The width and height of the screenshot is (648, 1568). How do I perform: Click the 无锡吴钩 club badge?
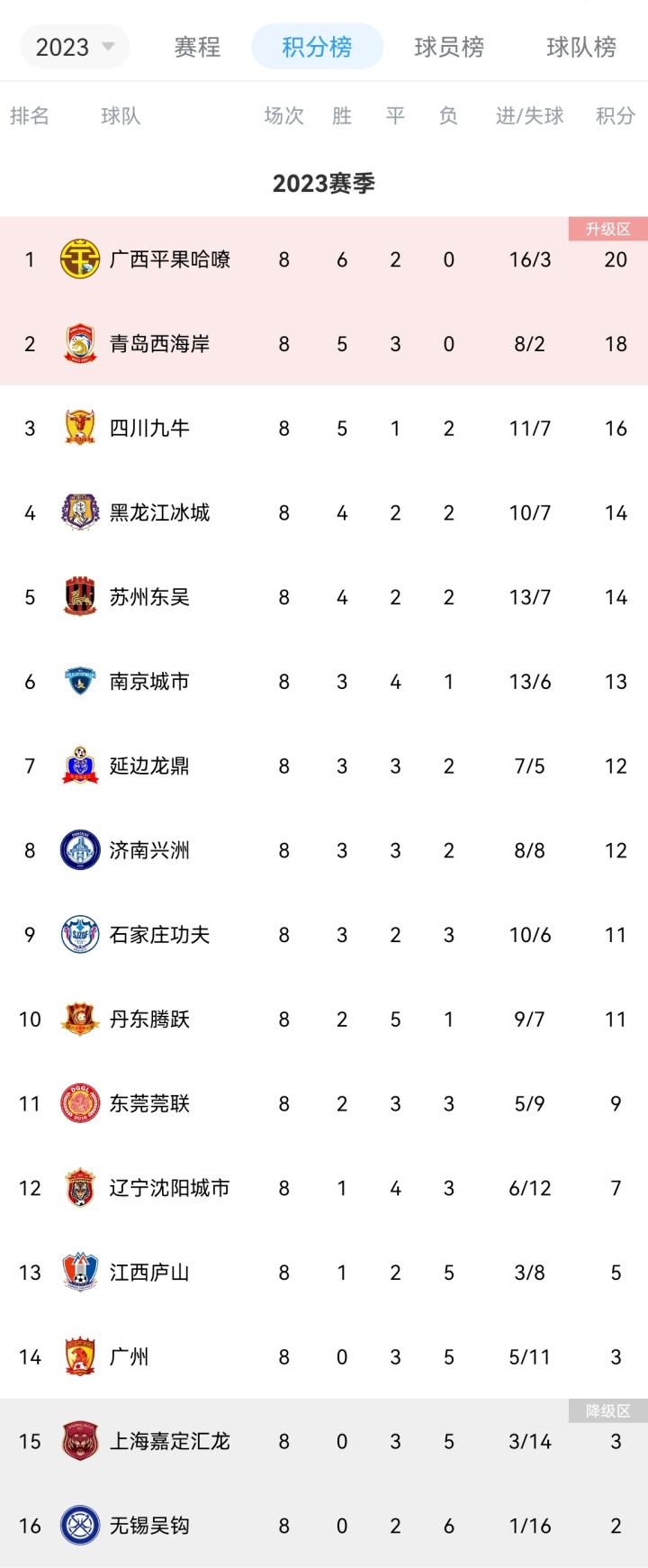pos(79,1526)
